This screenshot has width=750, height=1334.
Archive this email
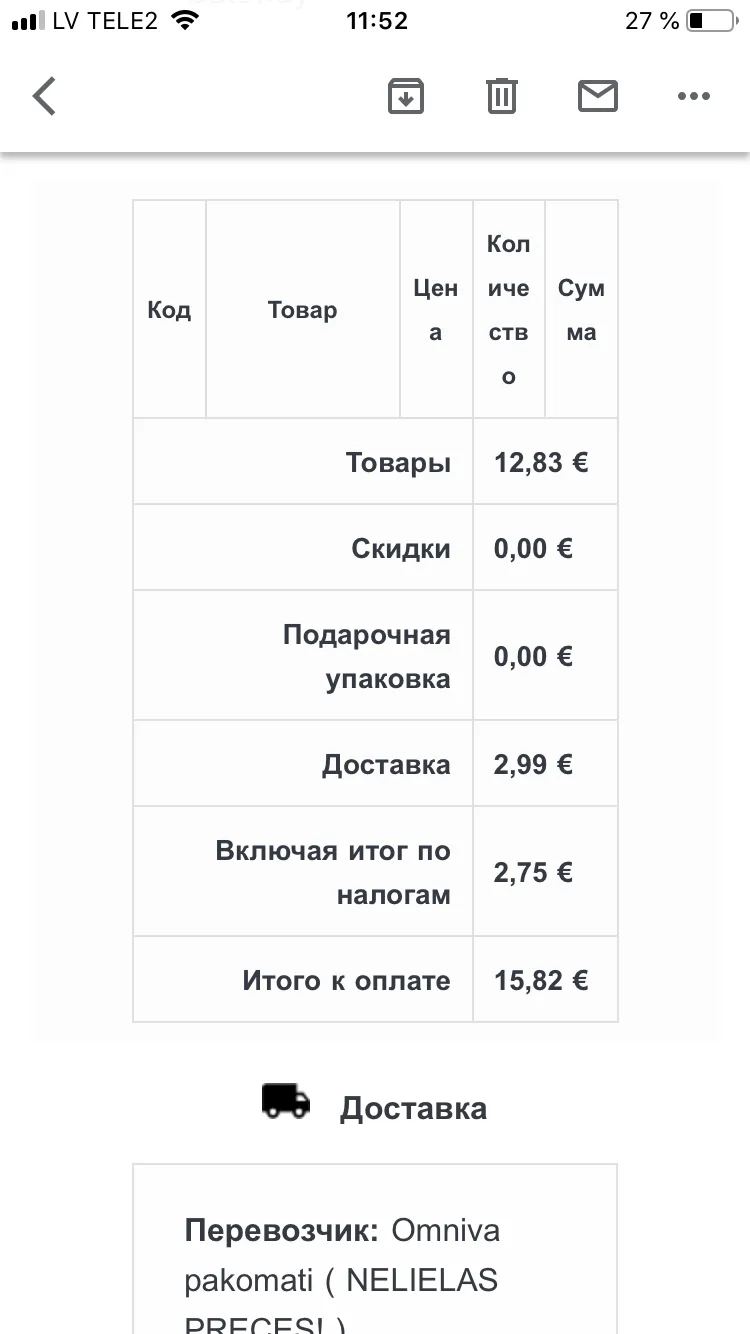[406, 96]
